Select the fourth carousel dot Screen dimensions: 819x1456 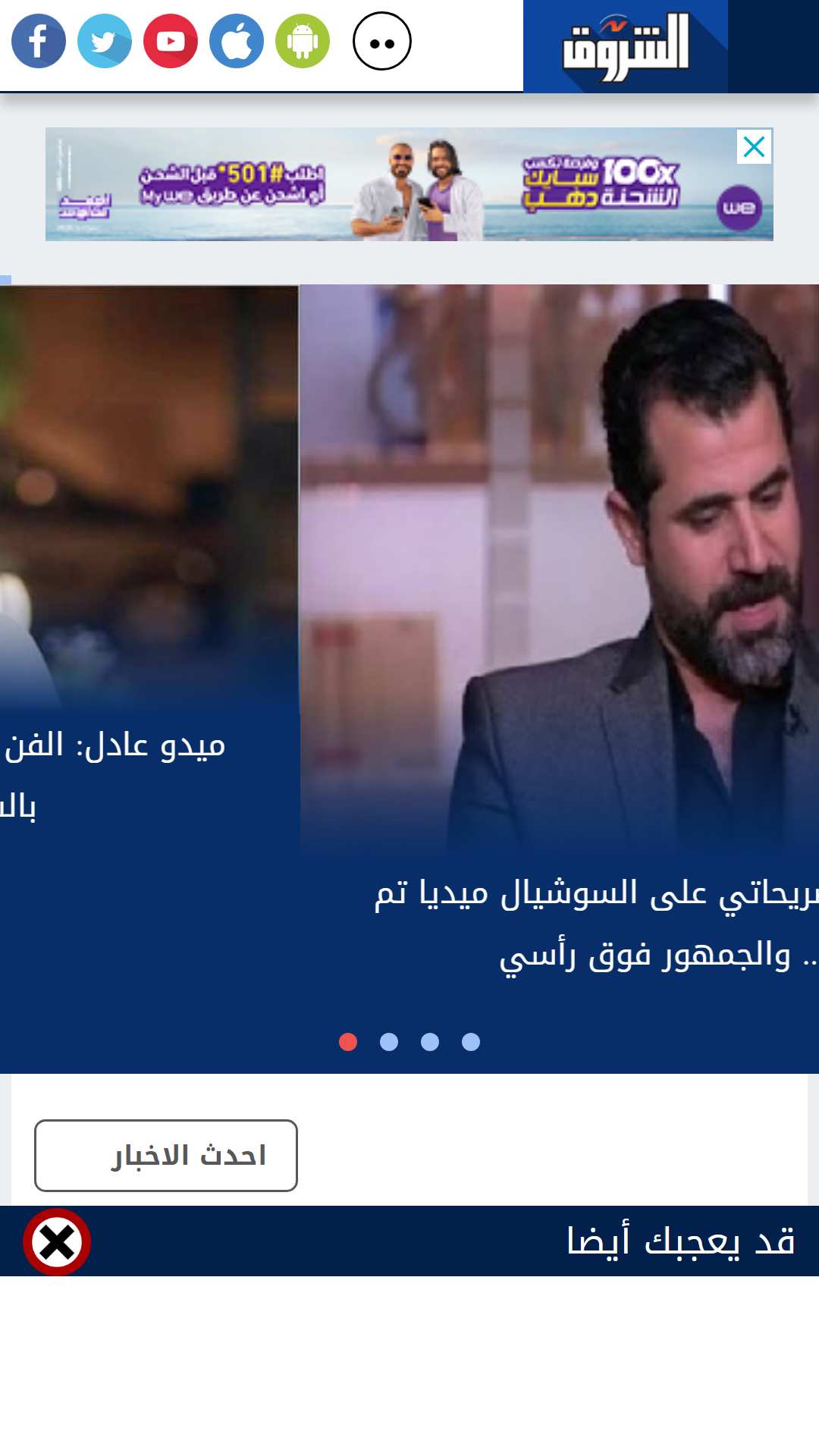tap(471, 1042)
